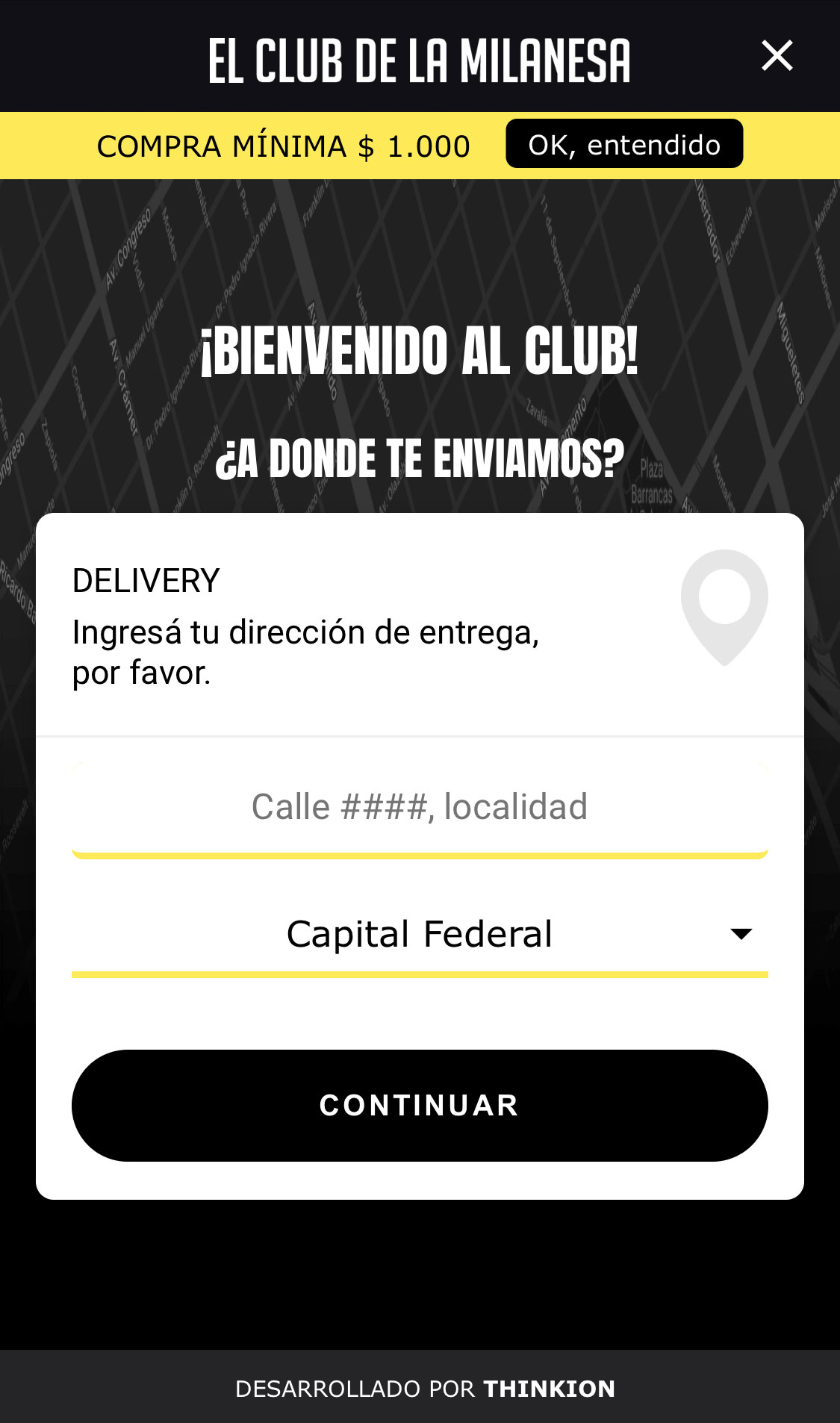Tap the CONTINUAR button
Image resolution: width=840 pixels, height=1423 pixels.
(420, 1105)
